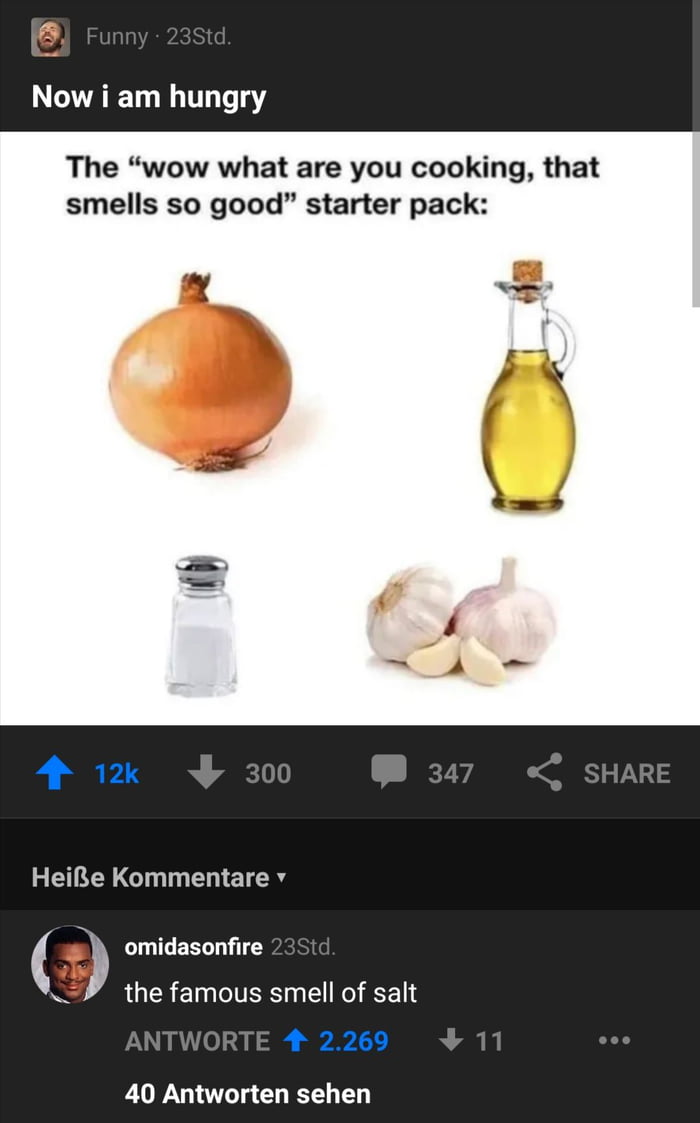
Task: Downvote the "Now i am hungry" post
Action: (x=206, y=773)
